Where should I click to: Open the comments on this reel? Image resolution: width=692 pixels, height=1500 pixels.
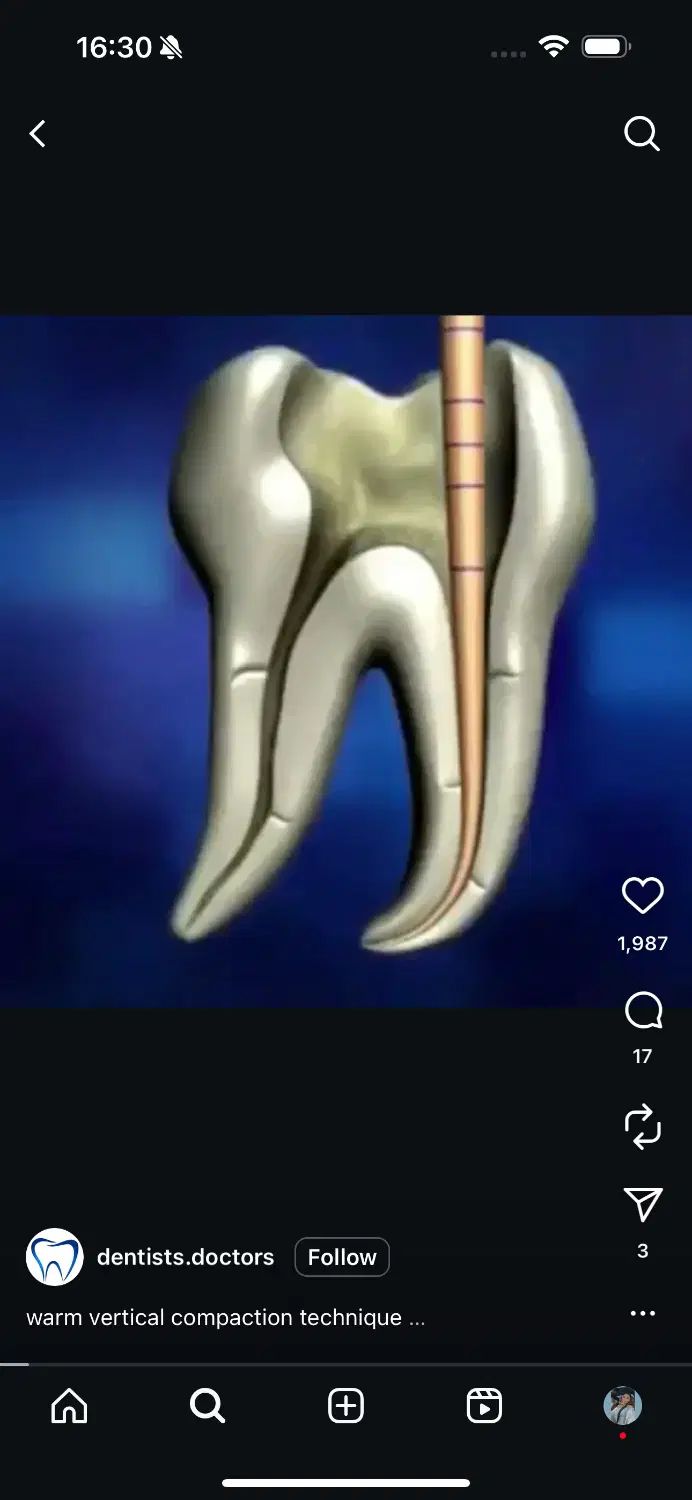pyautogui.click(x=642, y=1011)
